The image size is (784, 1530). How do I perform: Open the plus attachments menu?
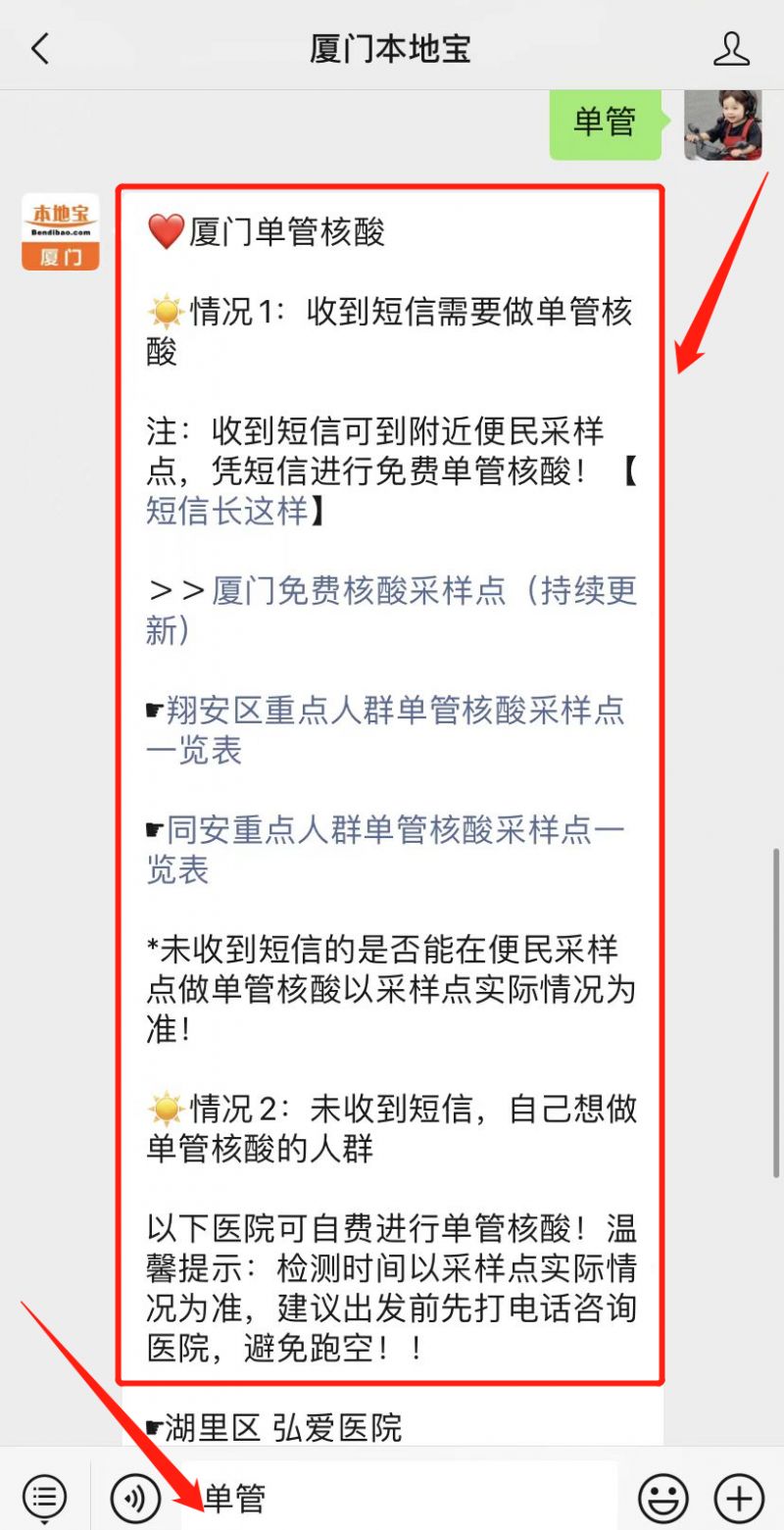click(x=738, y=1497)
